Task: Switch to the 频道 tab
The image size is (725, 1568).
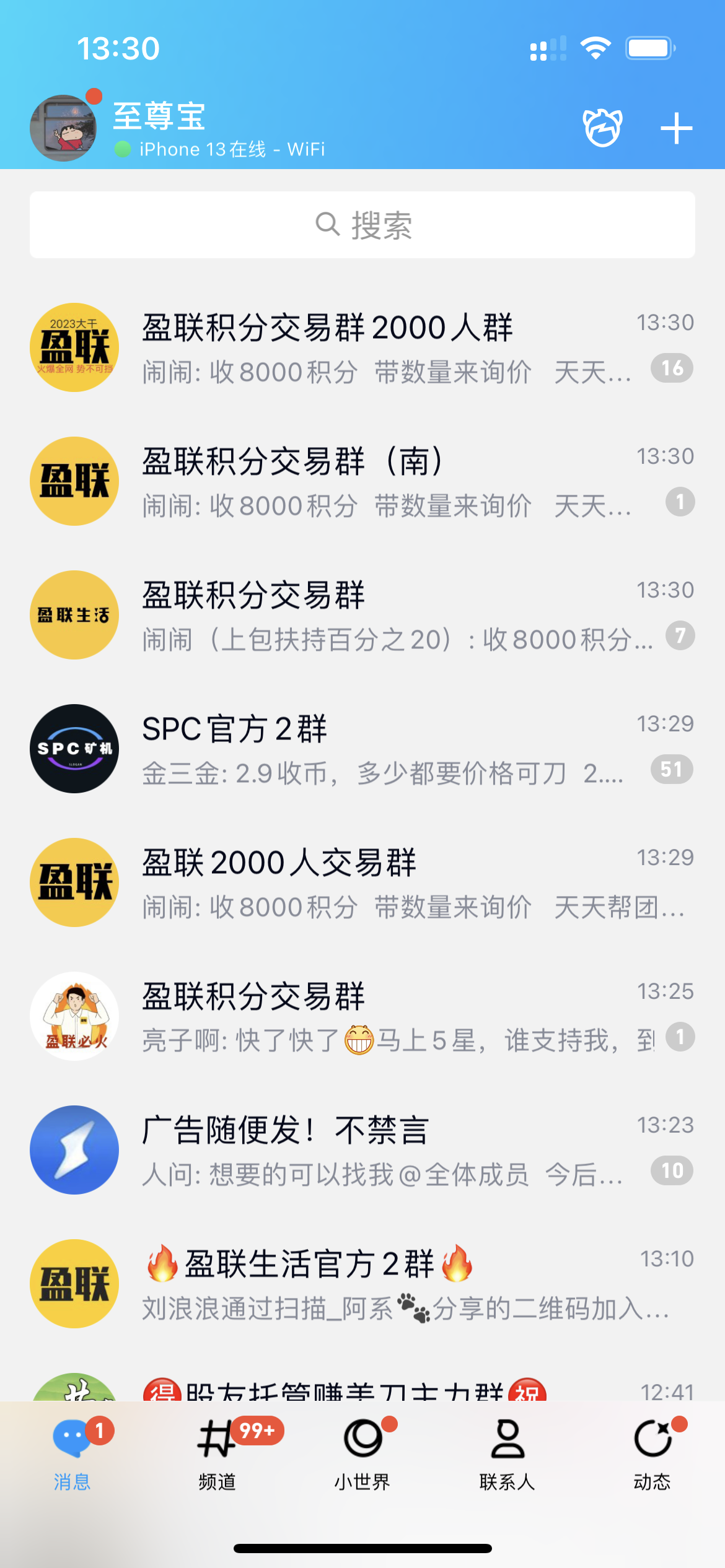Action: coord(217,1455)
